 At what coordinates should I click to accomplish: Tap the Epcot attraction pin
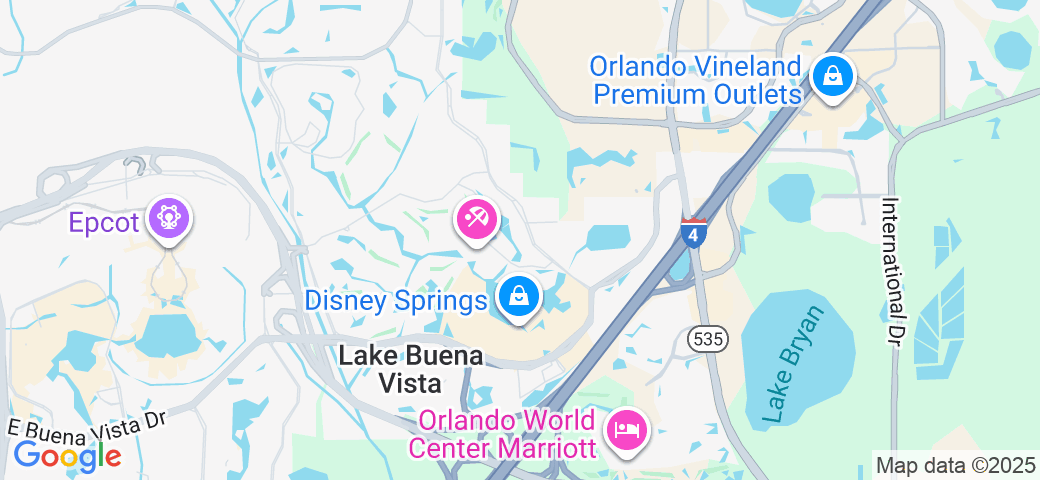169,217
